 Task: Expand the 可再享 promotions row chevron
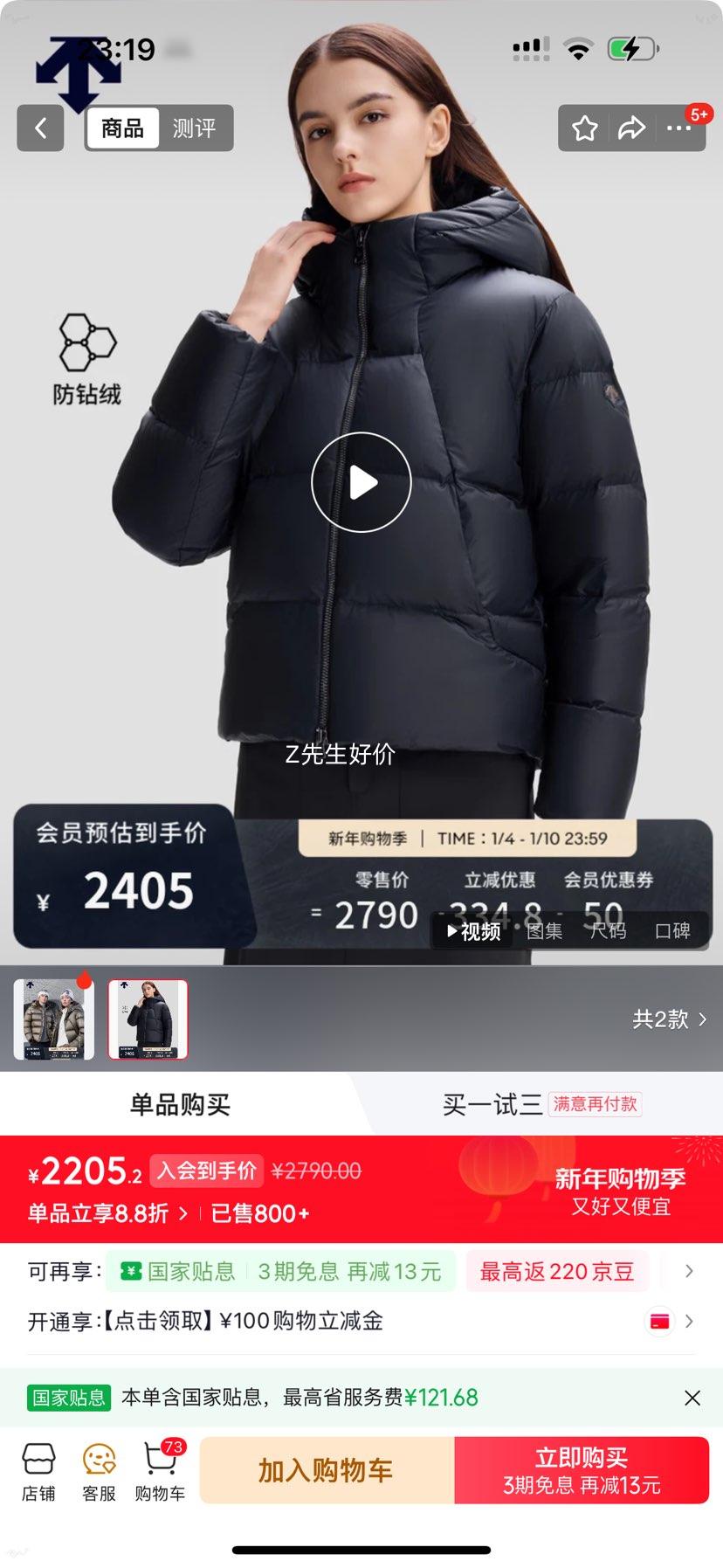[x=690, y=1272]
